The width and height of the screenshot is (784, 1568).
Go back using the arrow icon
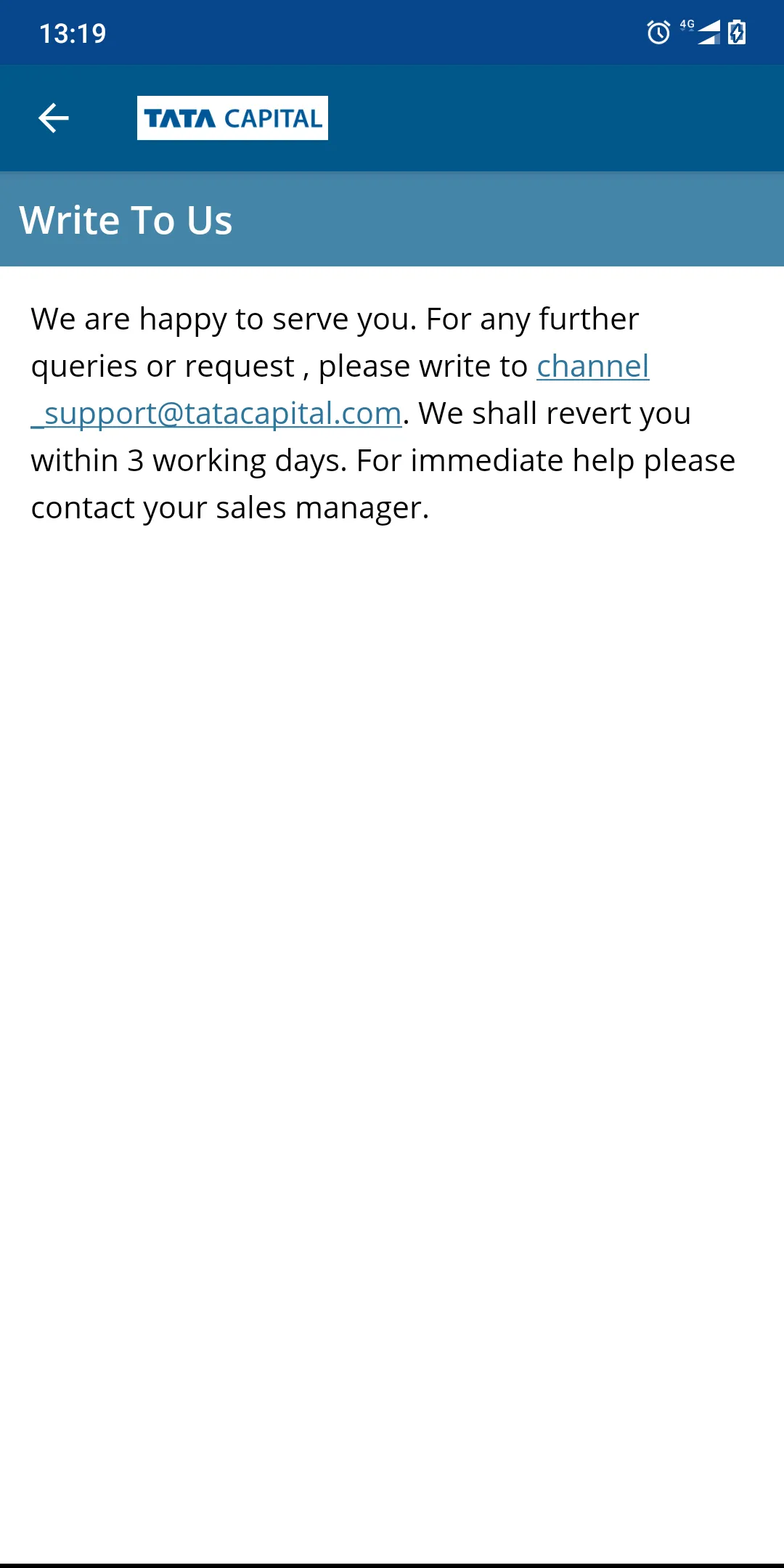pos(54,118)
